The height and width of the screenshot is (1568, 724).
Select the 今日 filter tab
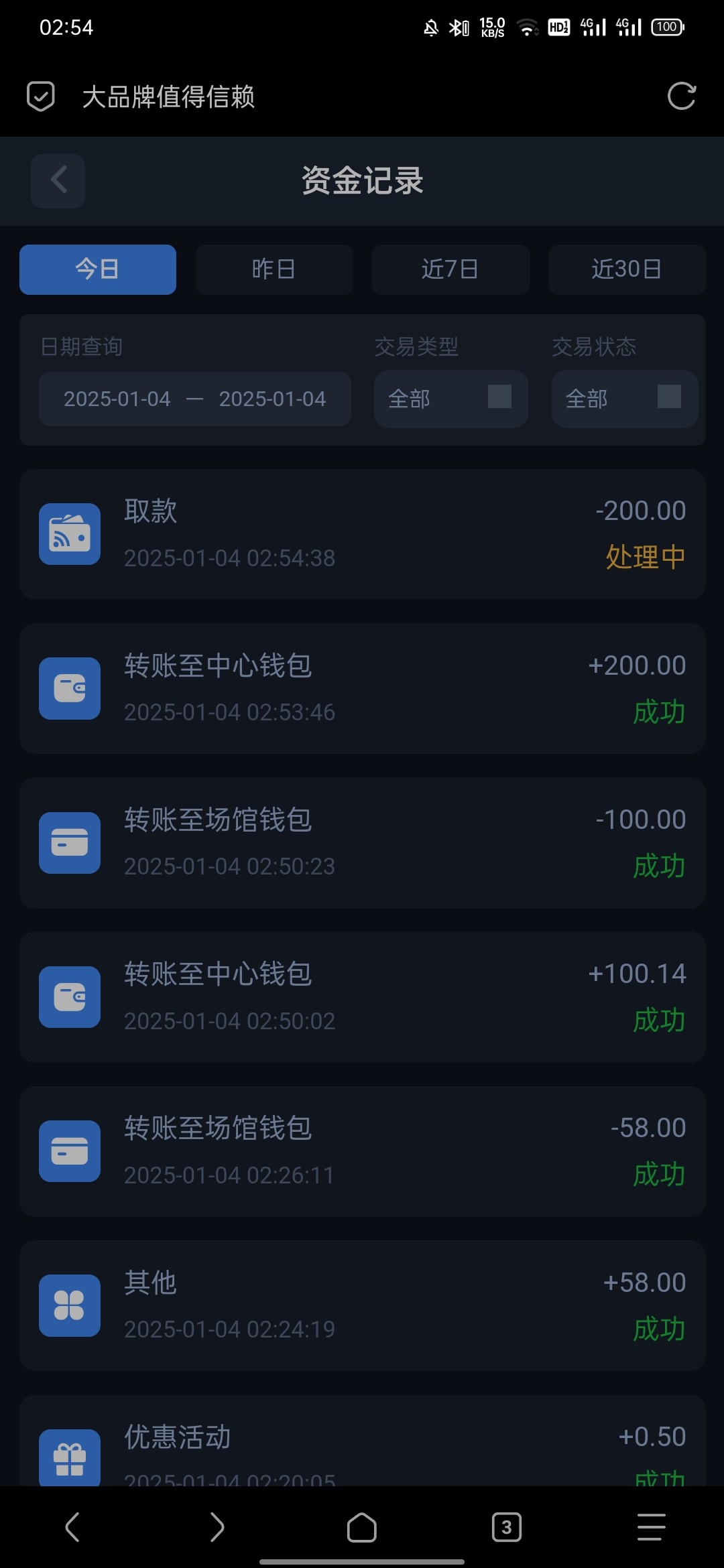[x=98, y=269]
